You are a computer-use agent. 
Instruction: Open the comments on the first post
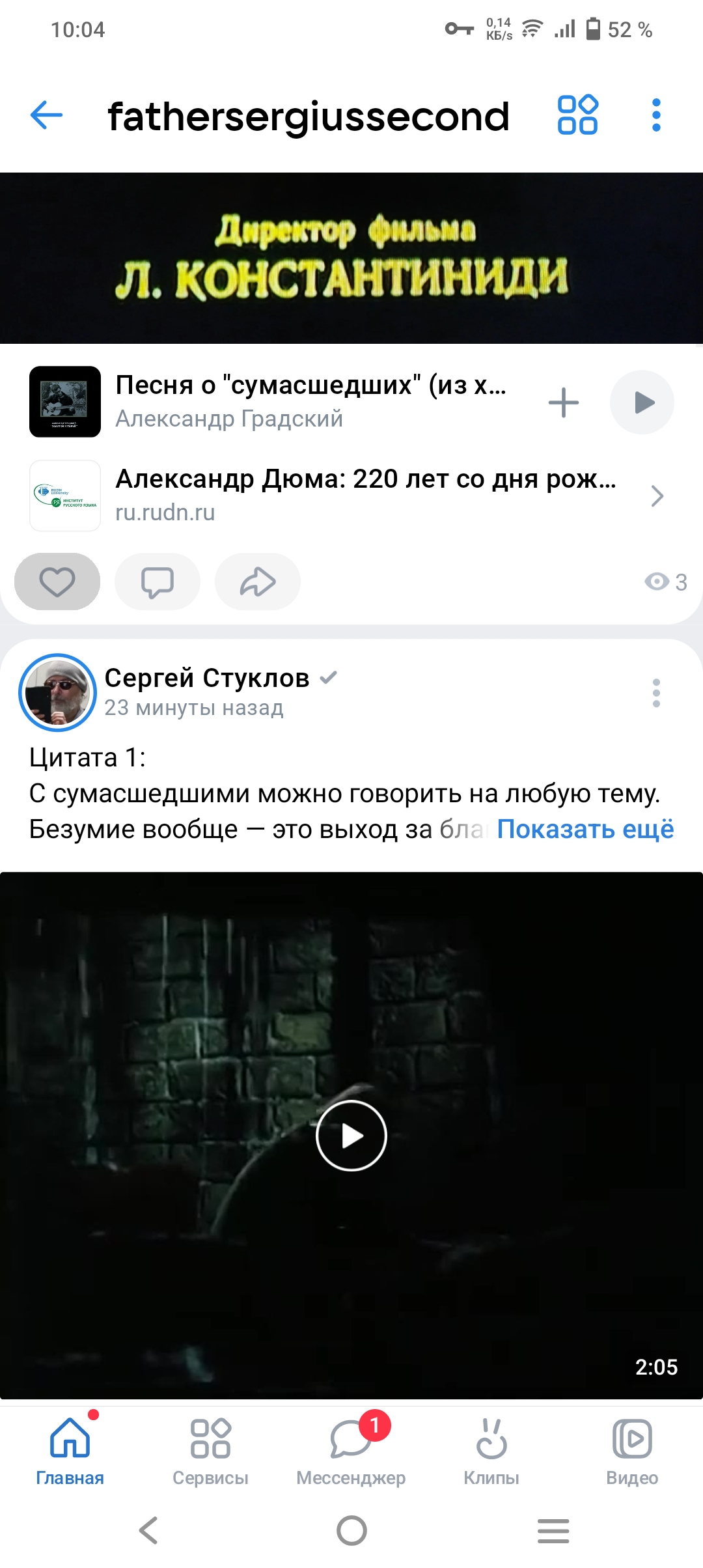[157, 581]
